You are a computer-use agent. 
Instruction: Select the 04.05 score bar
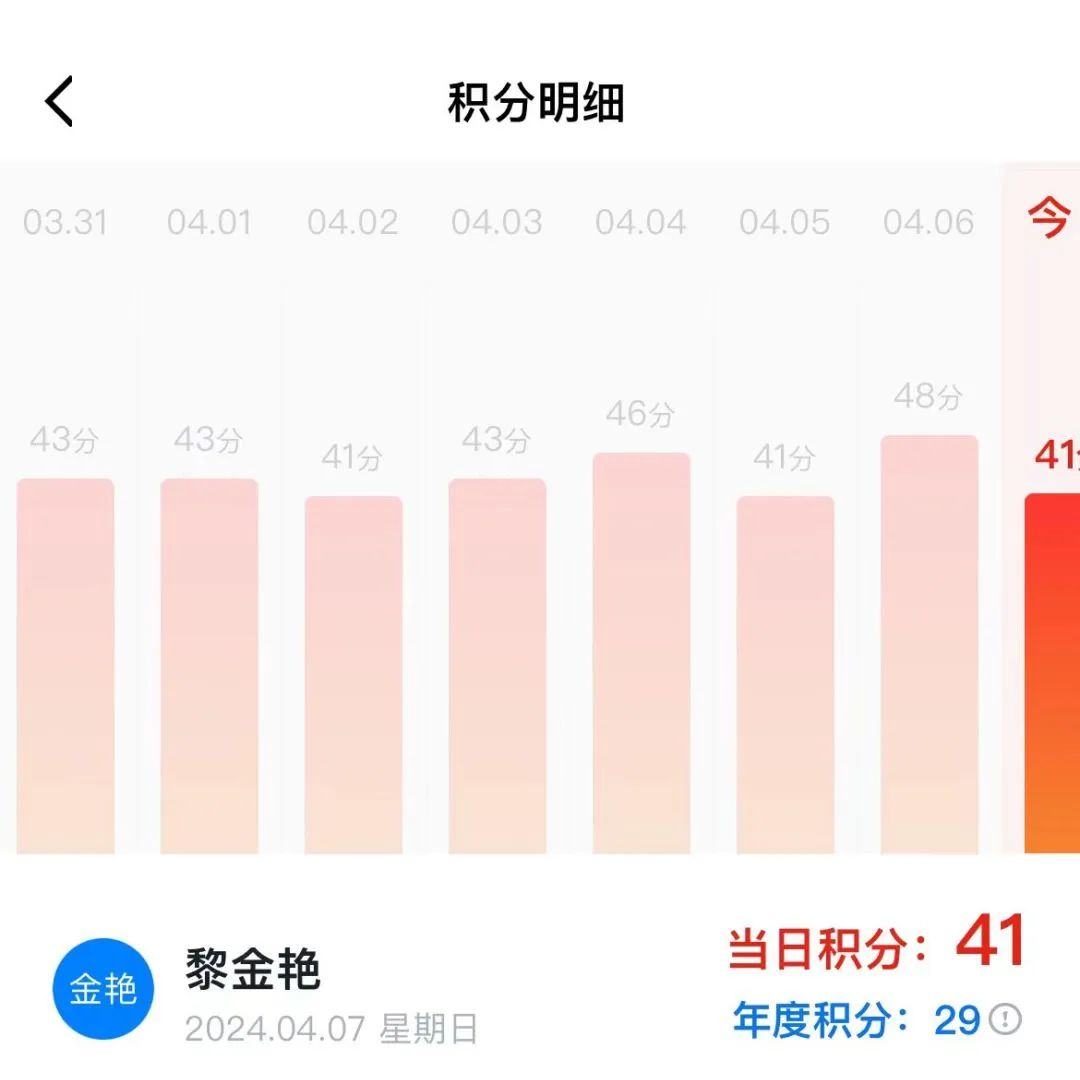coord(785,675)
